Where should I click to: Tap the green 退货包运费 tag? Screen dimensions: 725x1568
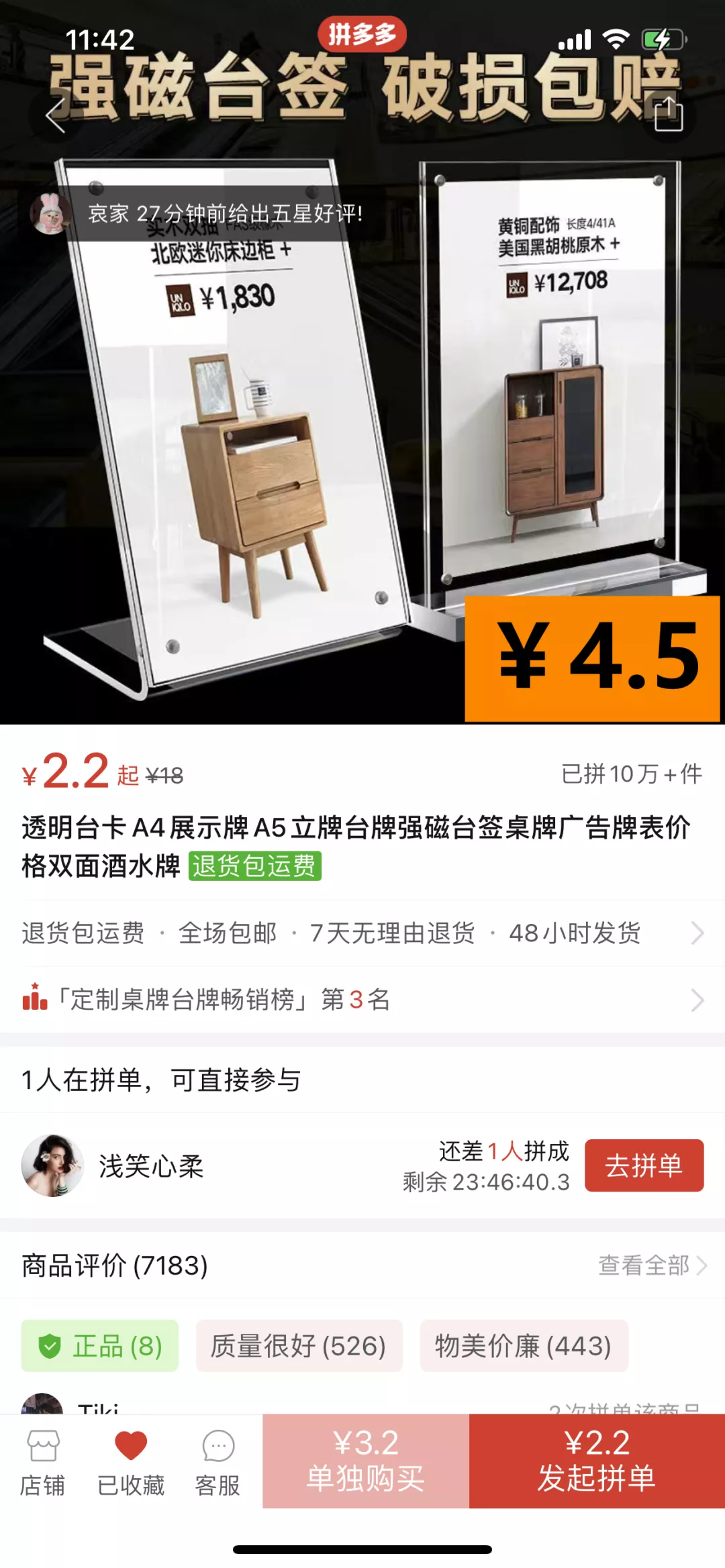coord(256,866)
